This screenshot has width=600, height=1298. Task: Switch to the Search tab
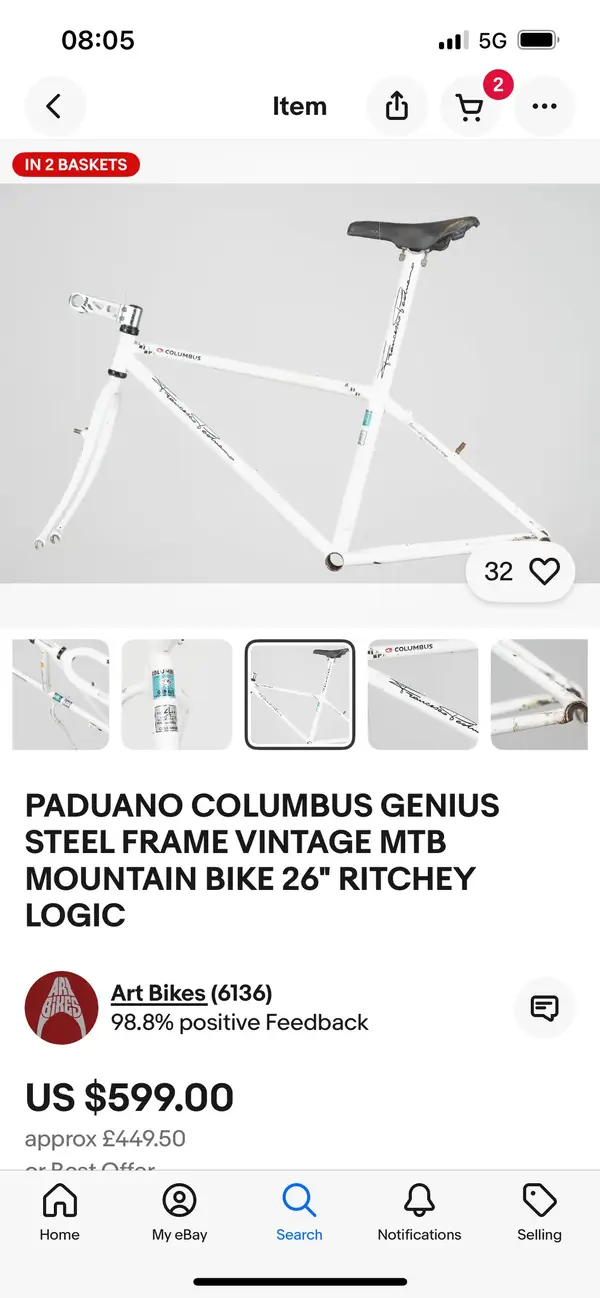point(299,1212)
